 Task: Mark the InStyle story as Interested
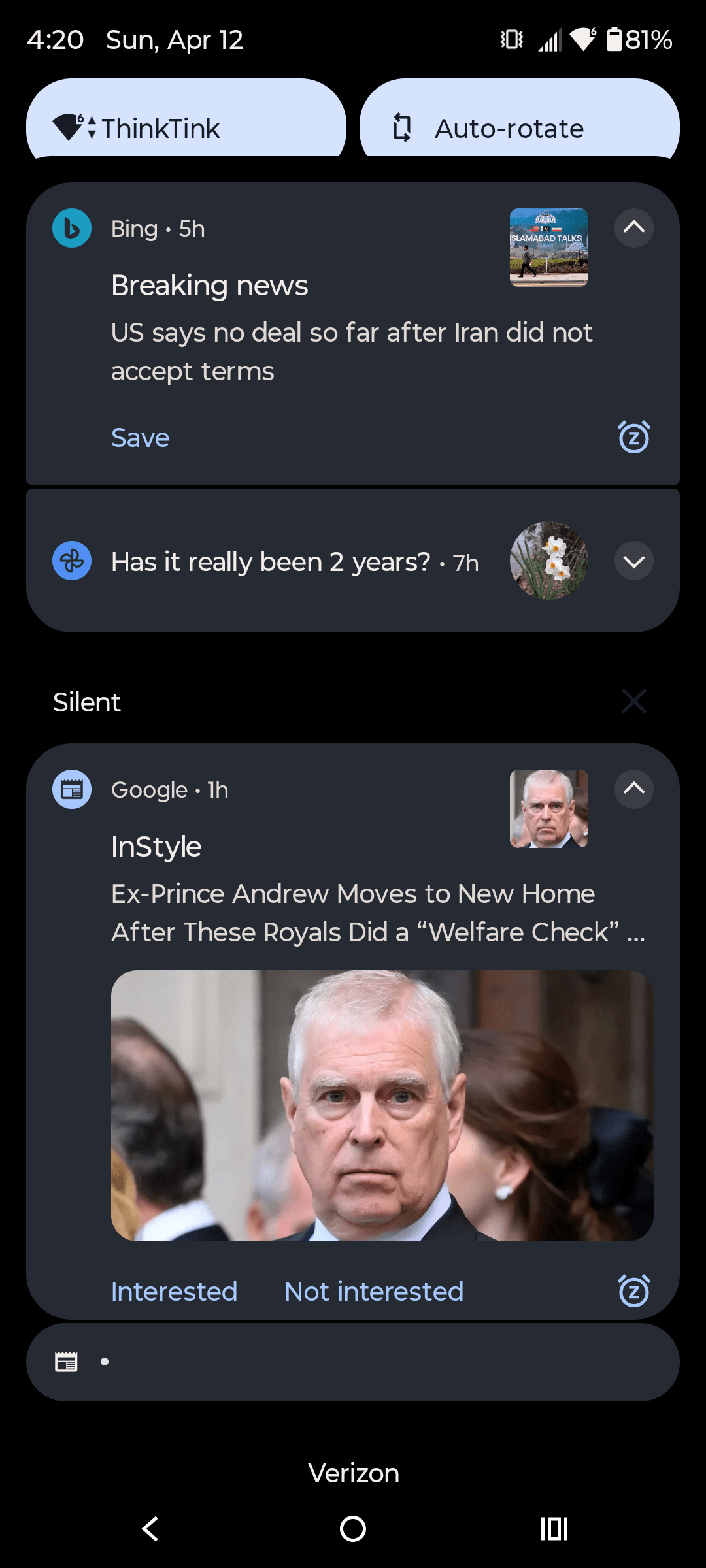coord(174,1292)
